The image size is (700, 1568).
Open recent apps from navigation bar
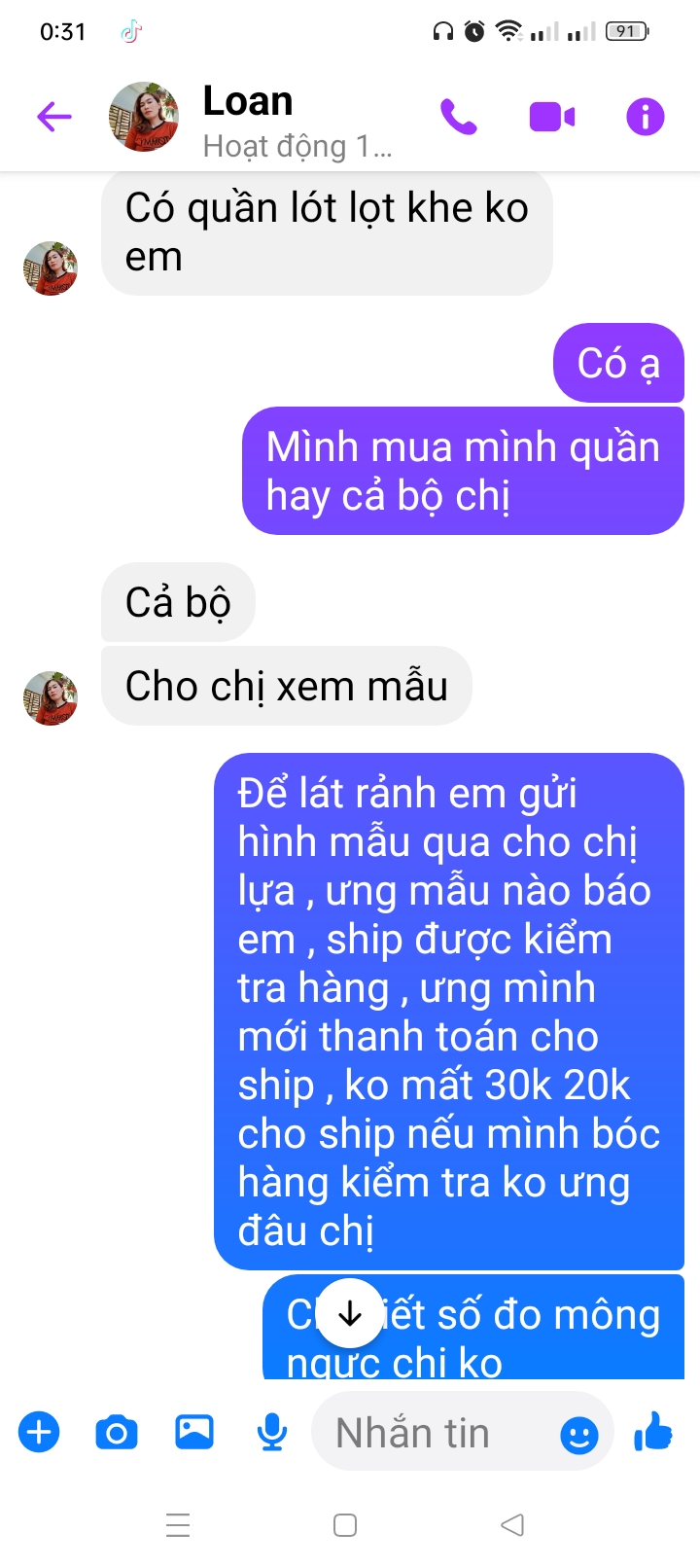click(x=178, y=1524)
